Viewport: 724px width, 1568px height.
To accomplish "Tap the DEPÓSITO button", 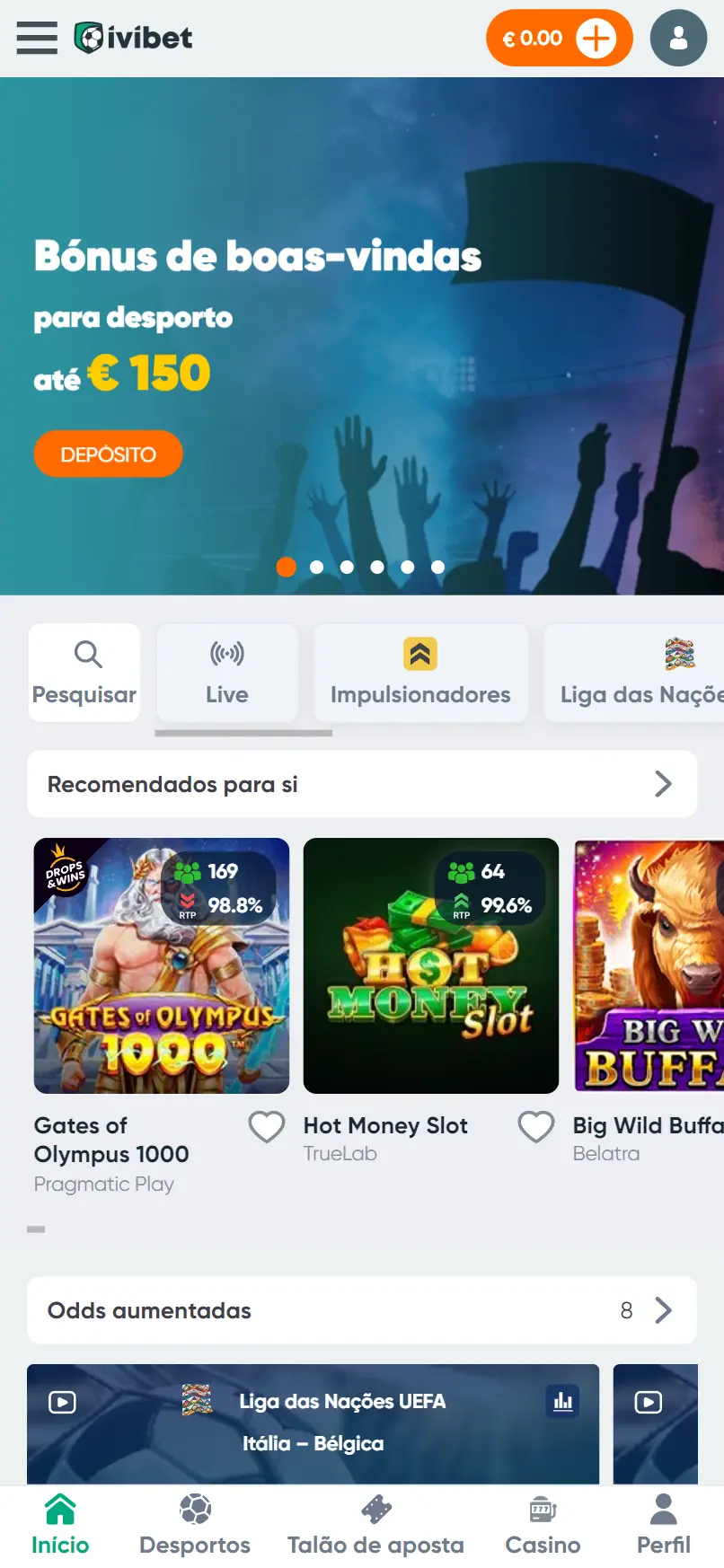I will click(x=108, y=454).
